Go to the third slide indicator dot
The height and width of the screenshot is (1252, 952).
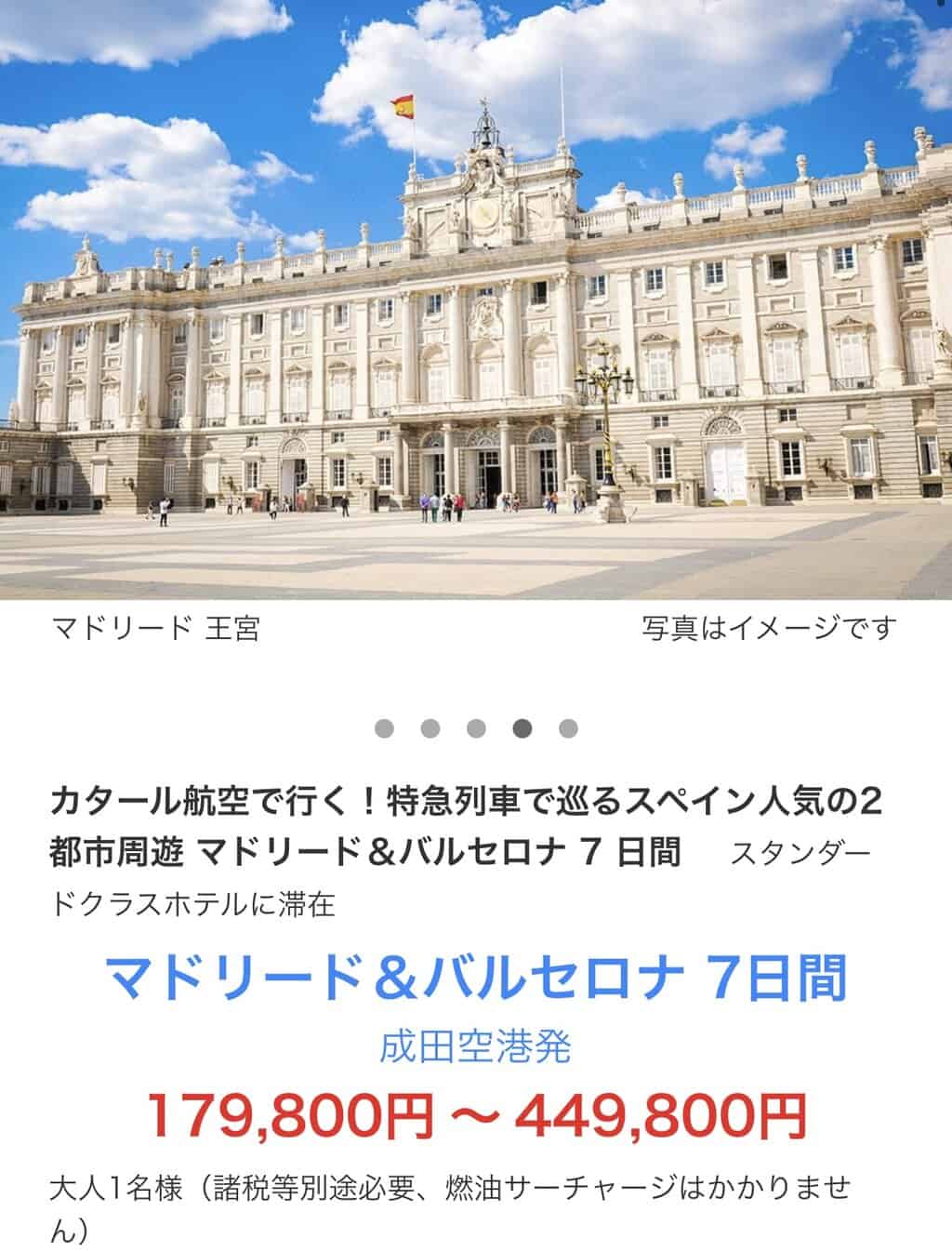[x=476, y=728]
